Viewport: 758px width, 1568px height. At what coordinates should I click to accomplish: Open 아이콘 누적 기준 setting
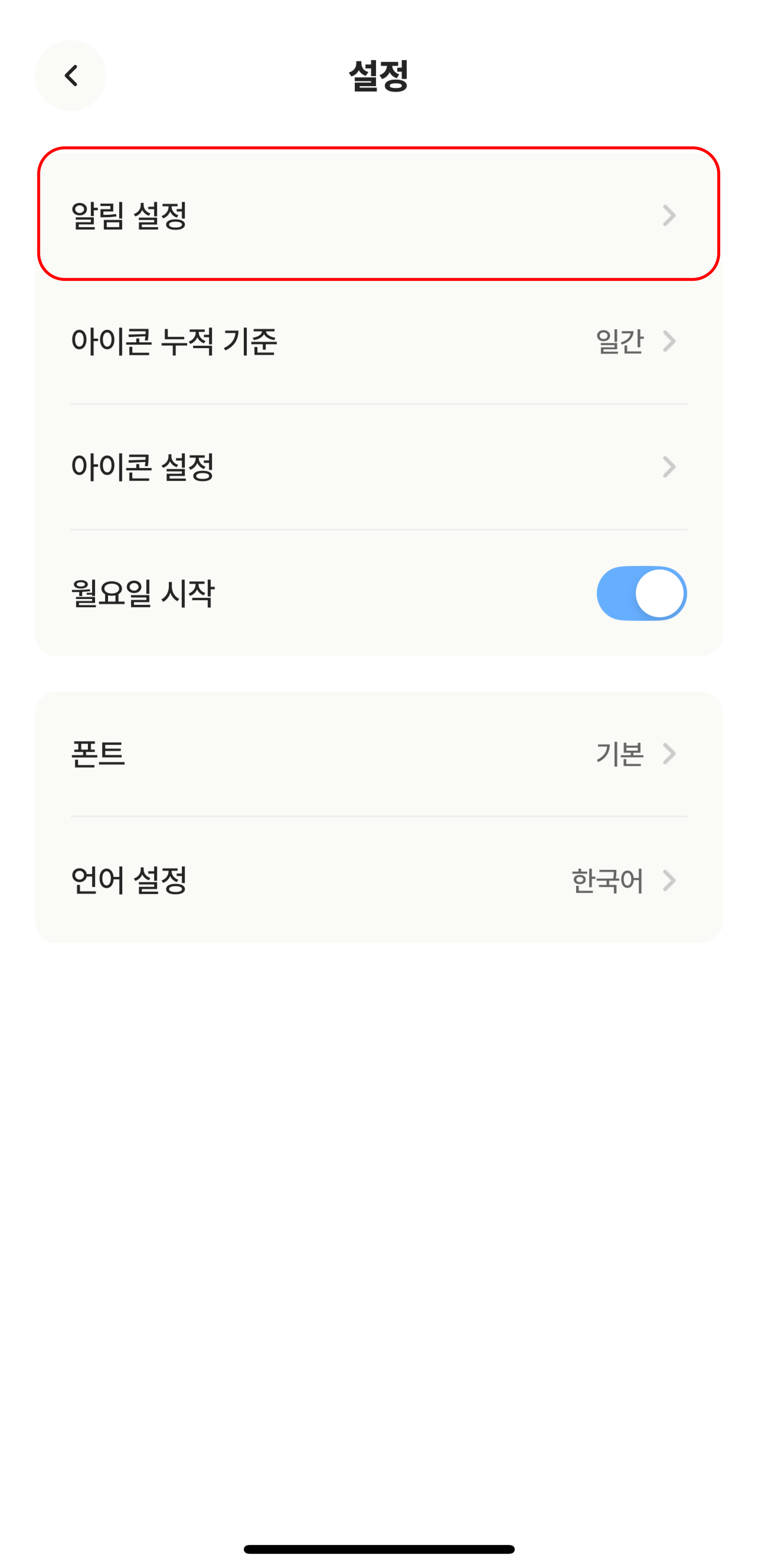coord(379,341)
